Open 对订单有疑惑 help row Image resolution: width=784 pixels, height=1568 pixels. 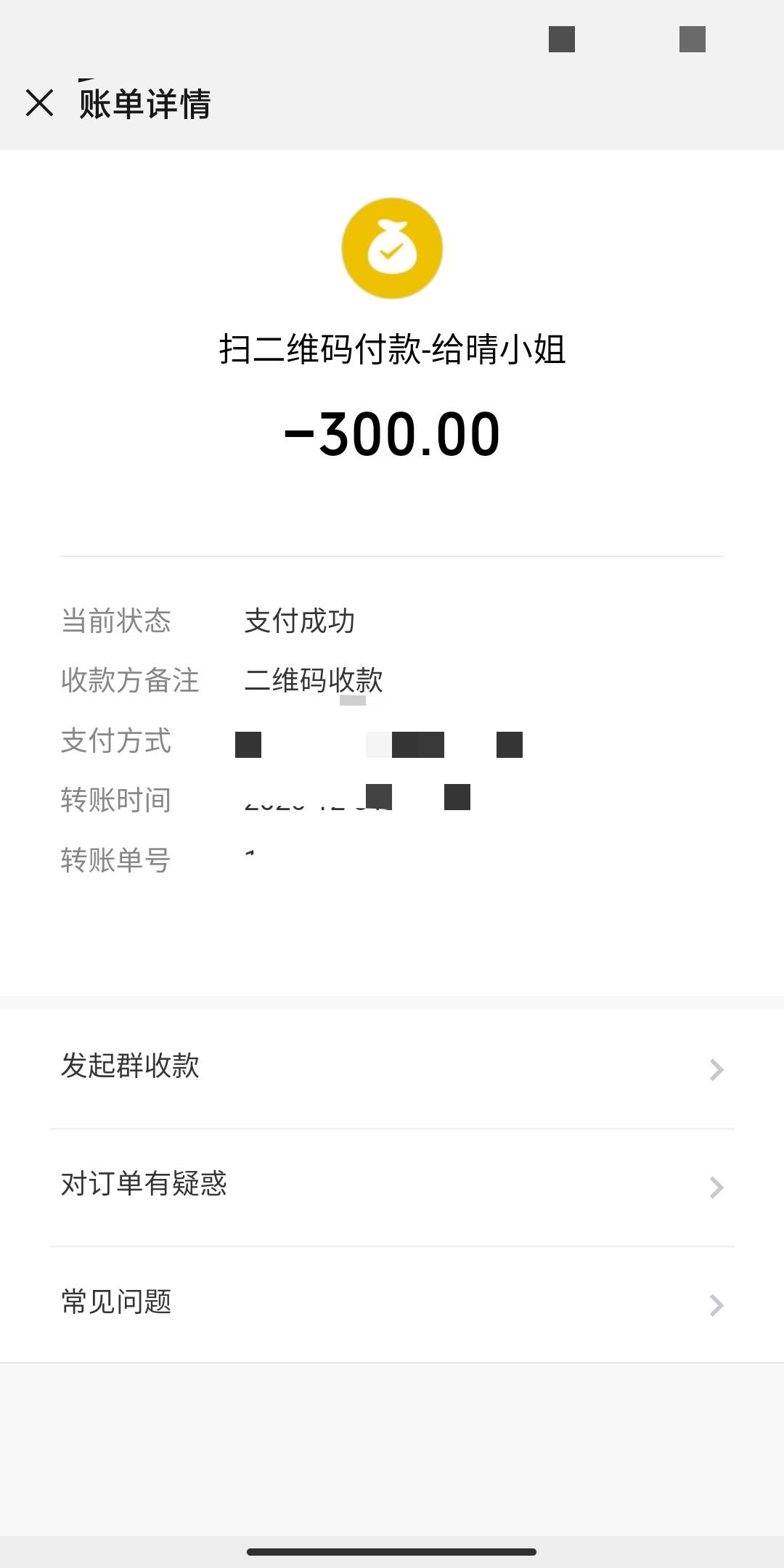pyautogui.click(x=392, y=1186)
